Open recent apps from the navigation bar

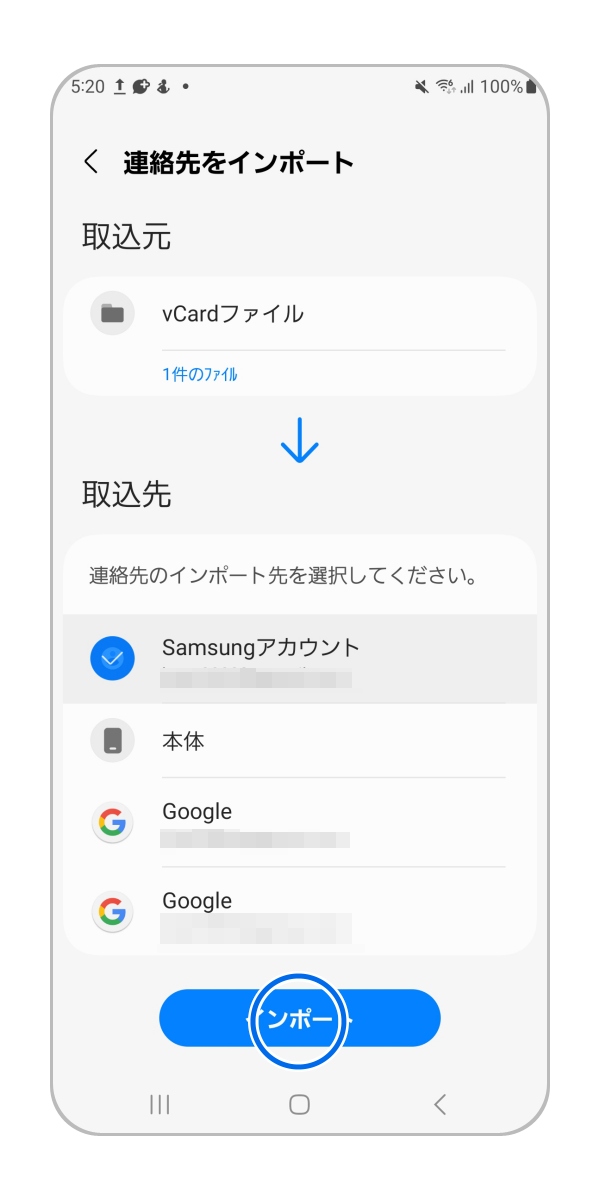tap(159, 1104)
